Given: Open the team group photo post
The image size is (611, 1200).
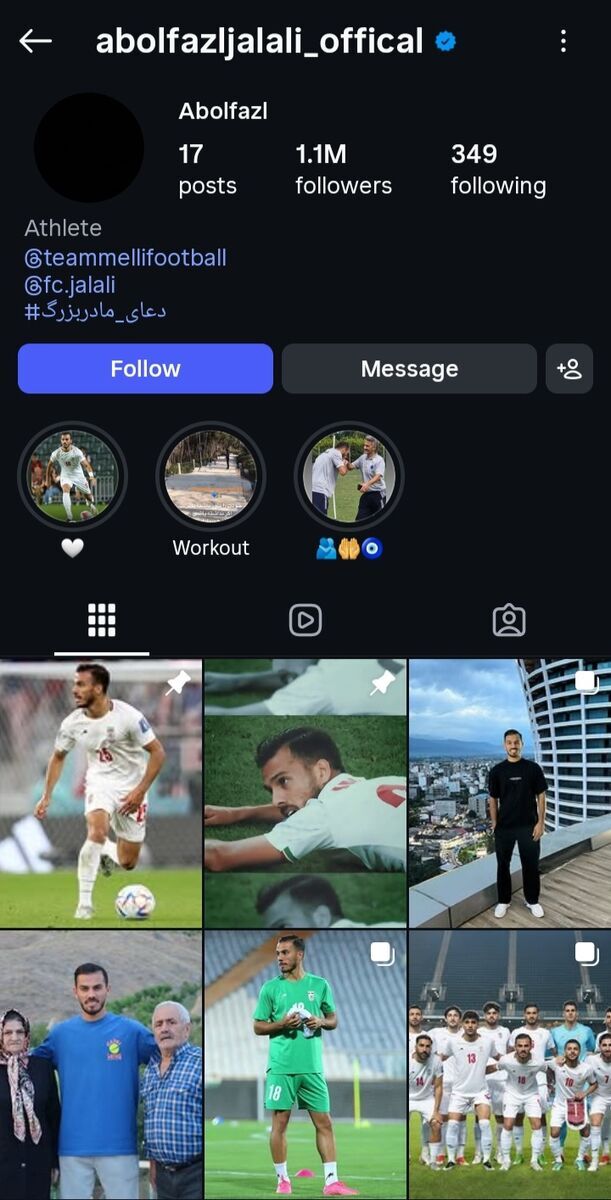Looking at the screenshot, I should [510, 1065].
